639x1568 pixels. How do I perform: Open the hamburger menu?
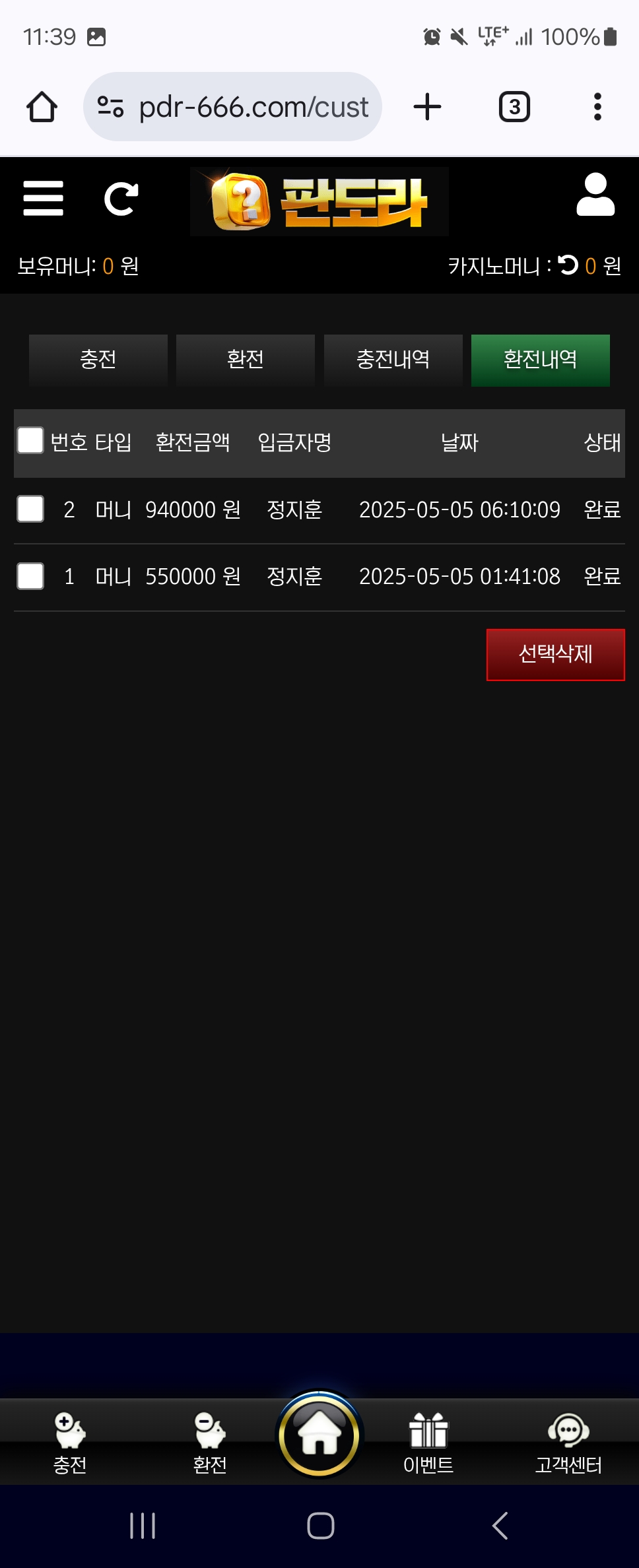click(43, 199)
